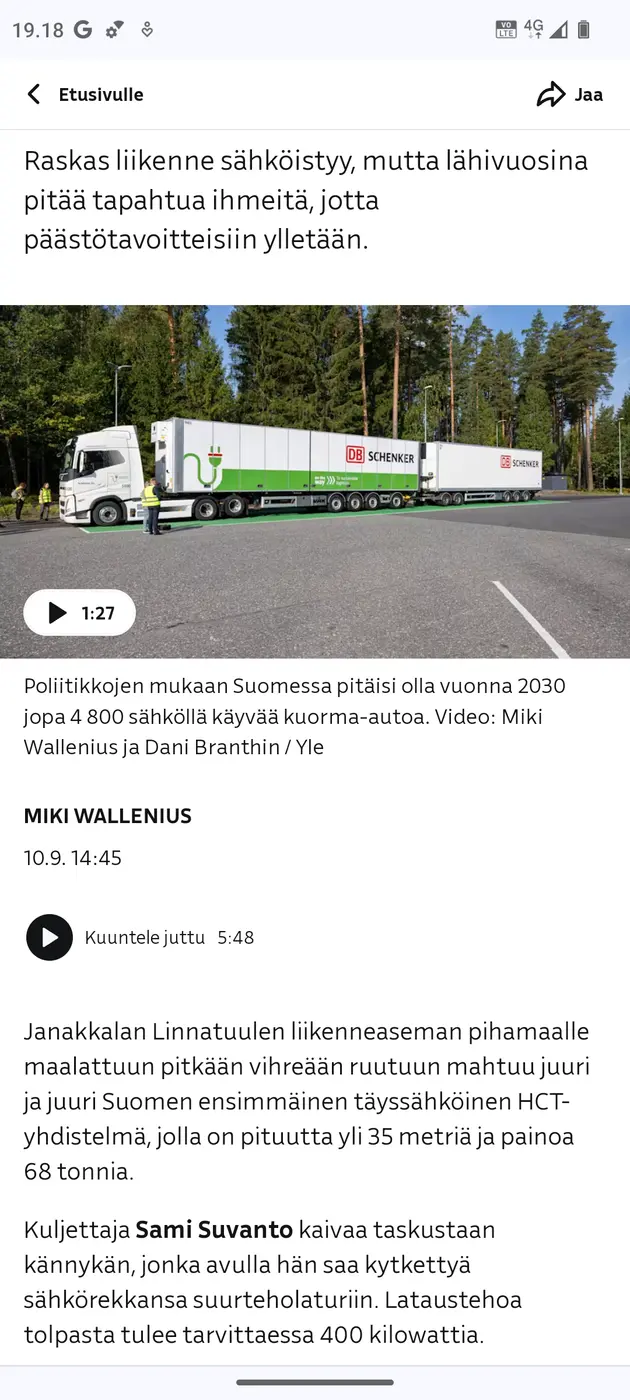Play the 1:27 video
The height and width of the screenshot is (1400, 630).
(80, 613)
